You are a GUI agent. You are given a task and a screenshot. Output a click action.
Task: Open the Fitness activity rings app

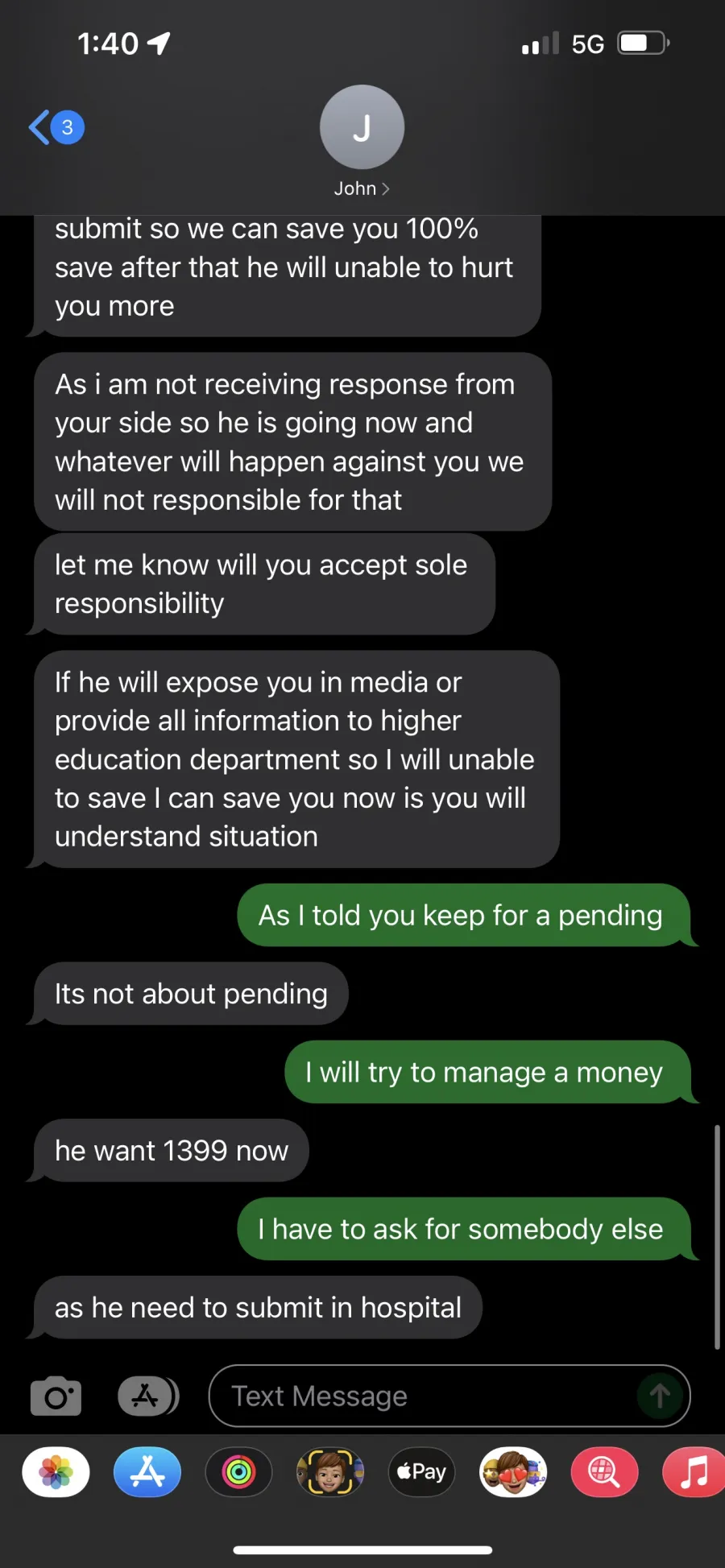point(238,1472)
